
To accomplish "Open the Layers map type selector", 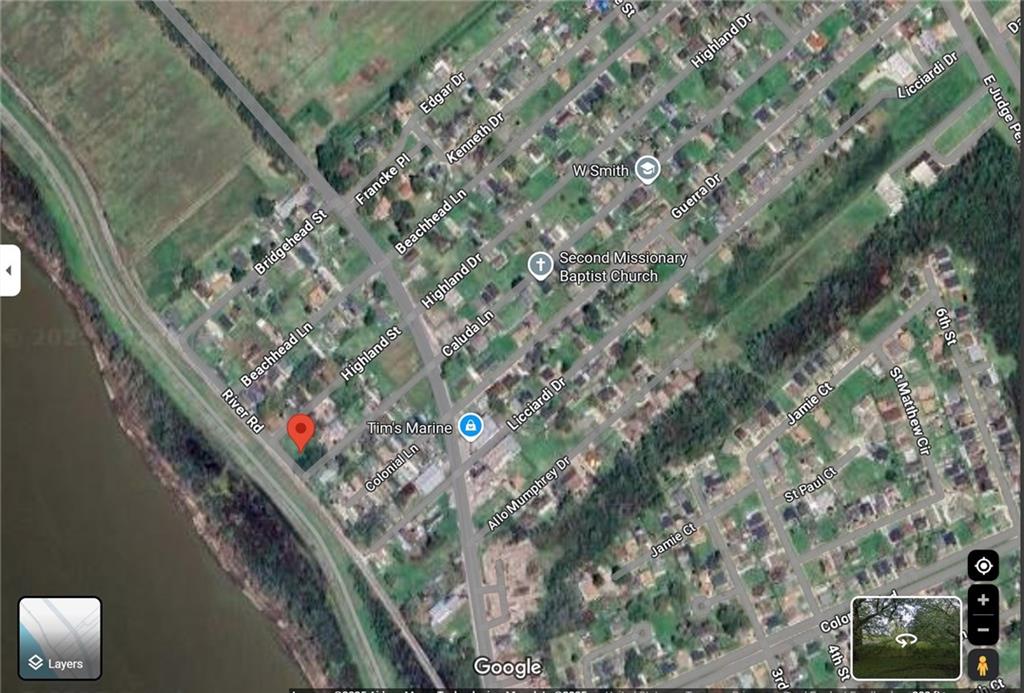I will 60,638.
